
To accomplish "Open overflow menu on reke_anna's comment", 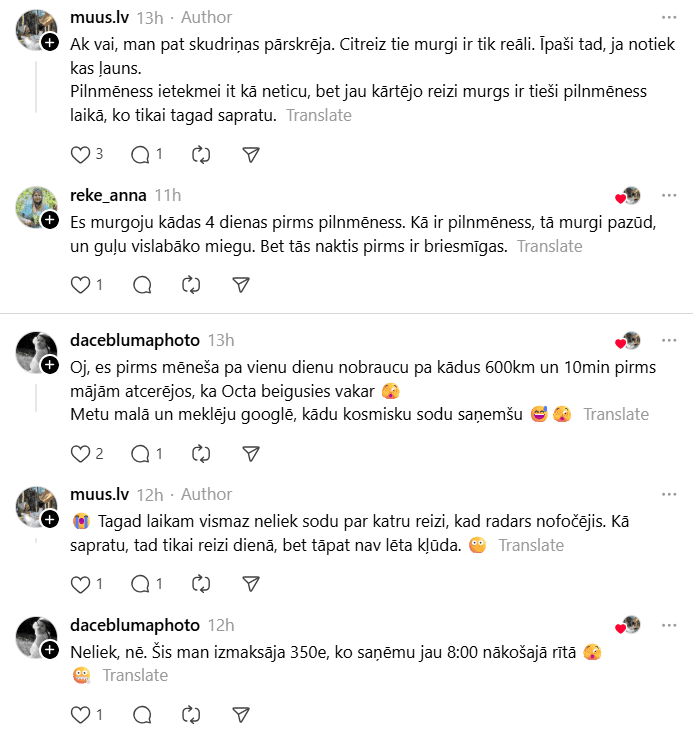I will point(668,195).
